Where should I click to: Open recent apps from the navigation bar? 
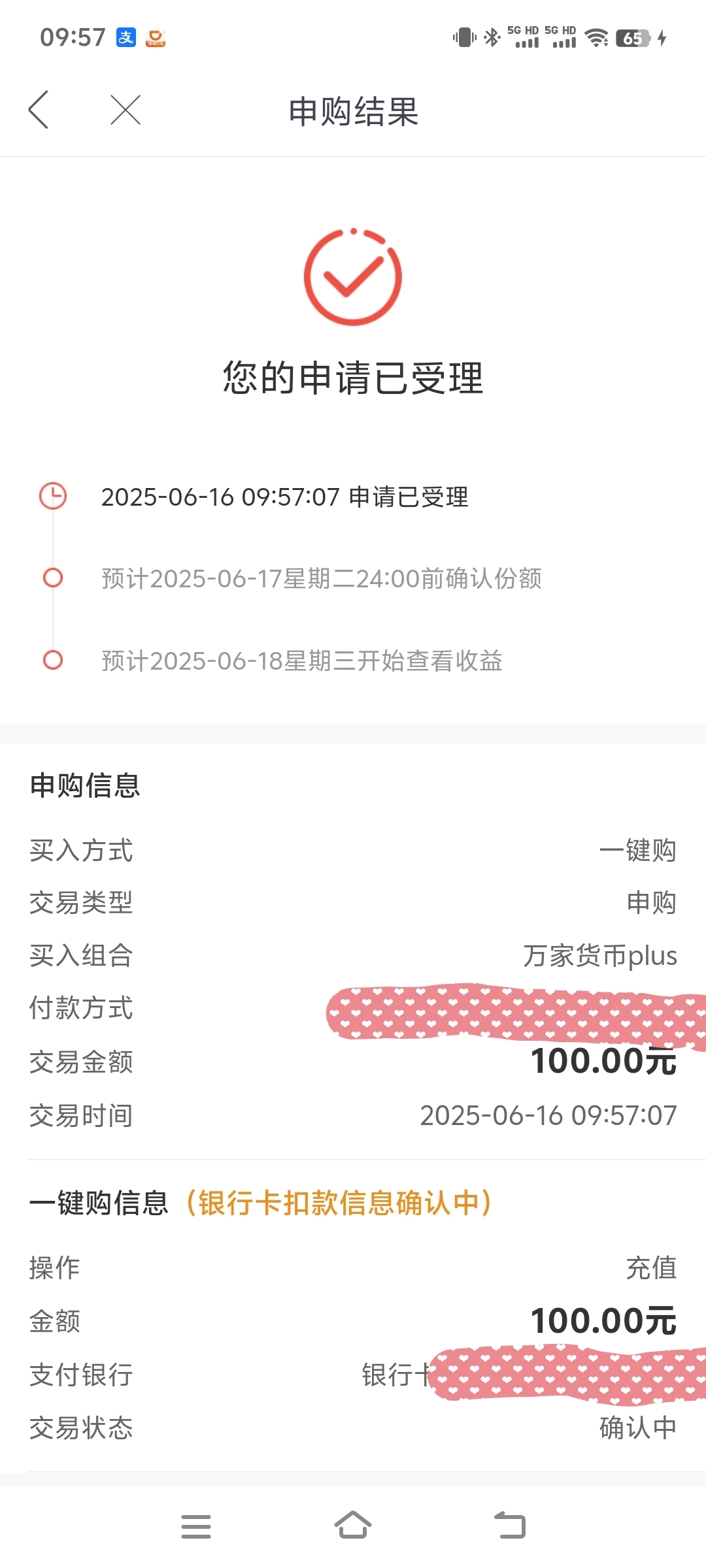[x=196, y=1526]
